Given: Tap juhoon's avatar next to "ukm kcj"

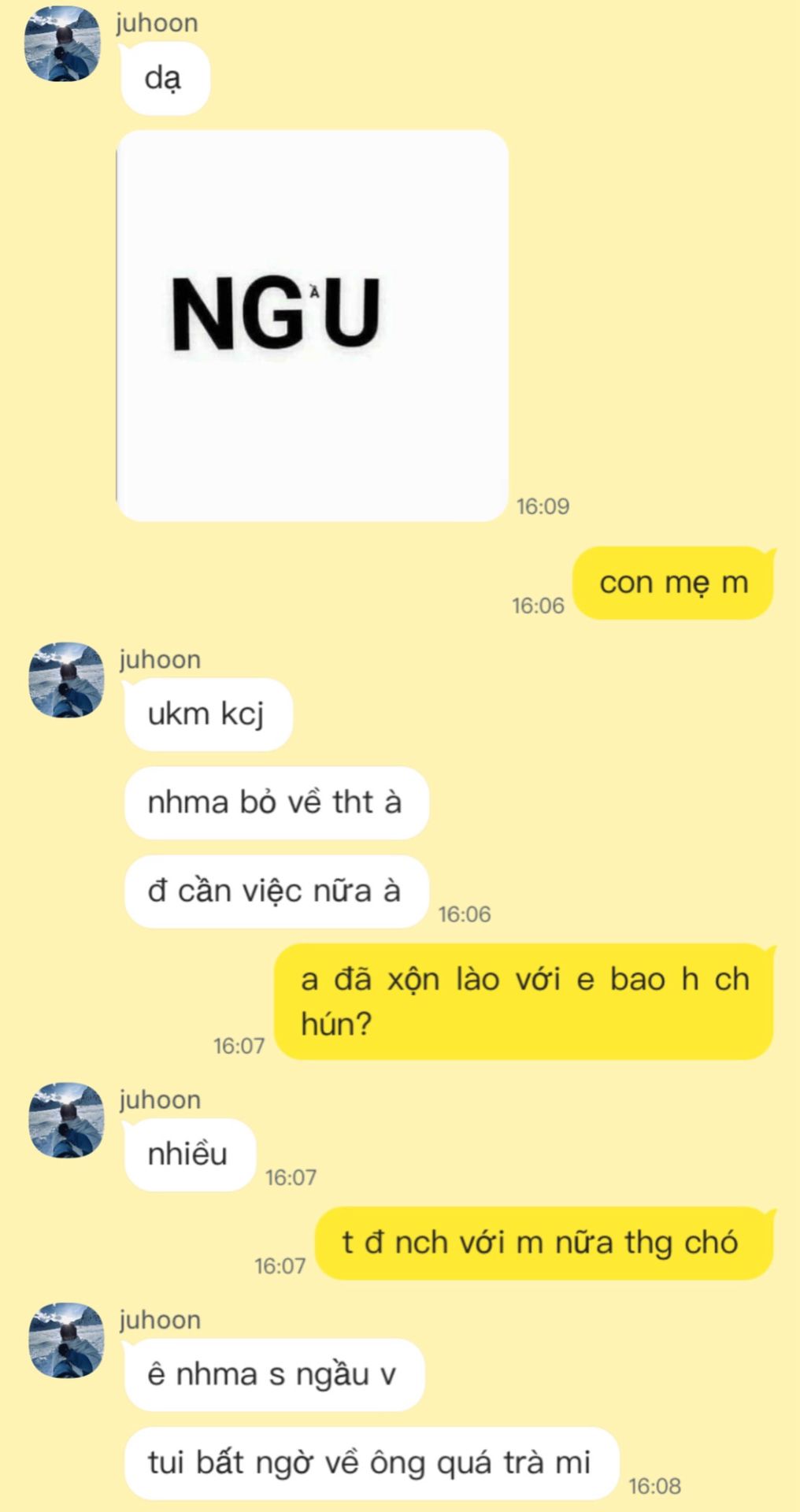Looking at the screenshot, I should click(66, 680).
